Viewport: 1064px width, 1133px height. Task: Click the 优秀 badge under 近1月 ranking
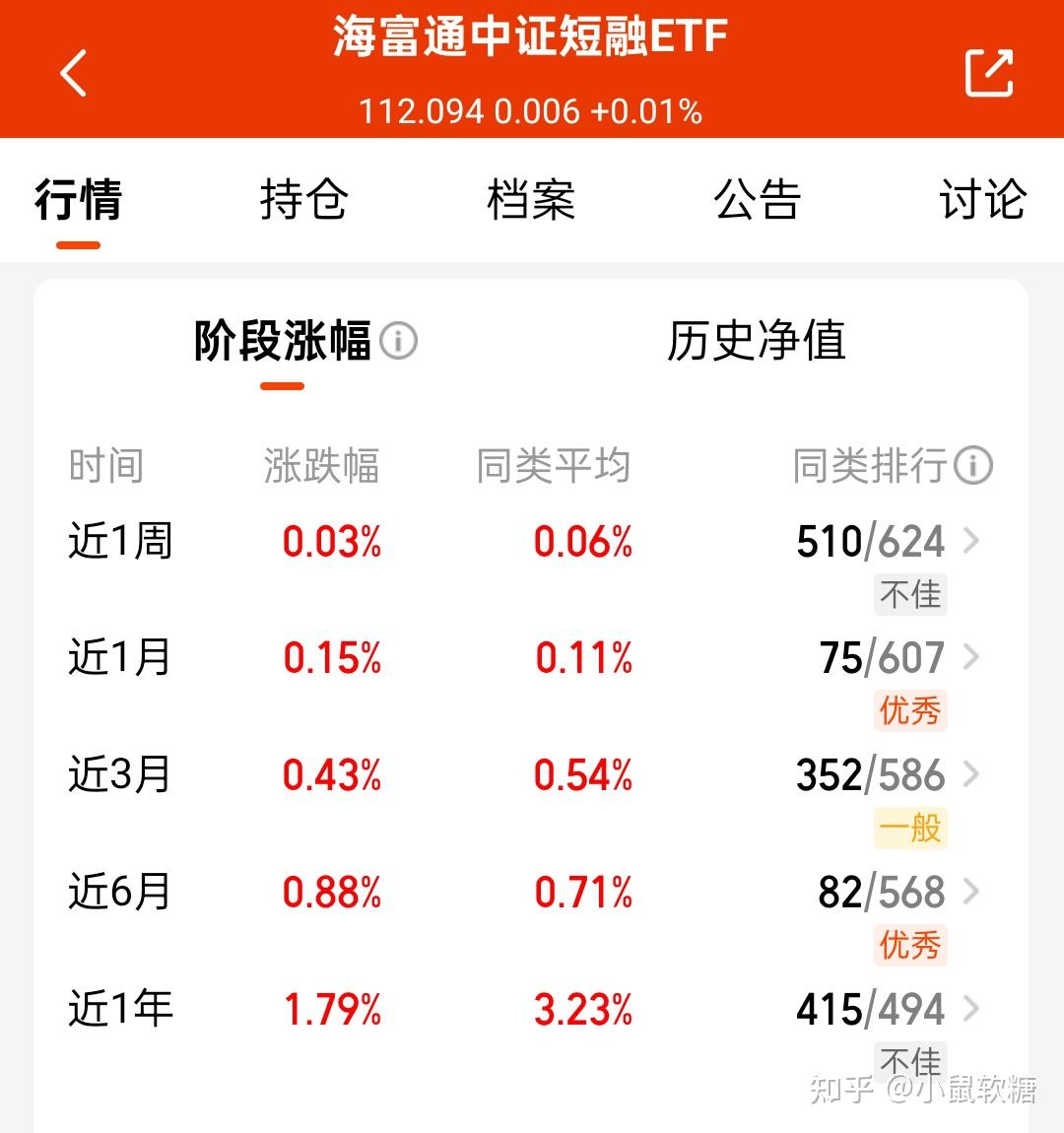pos(909,711)
